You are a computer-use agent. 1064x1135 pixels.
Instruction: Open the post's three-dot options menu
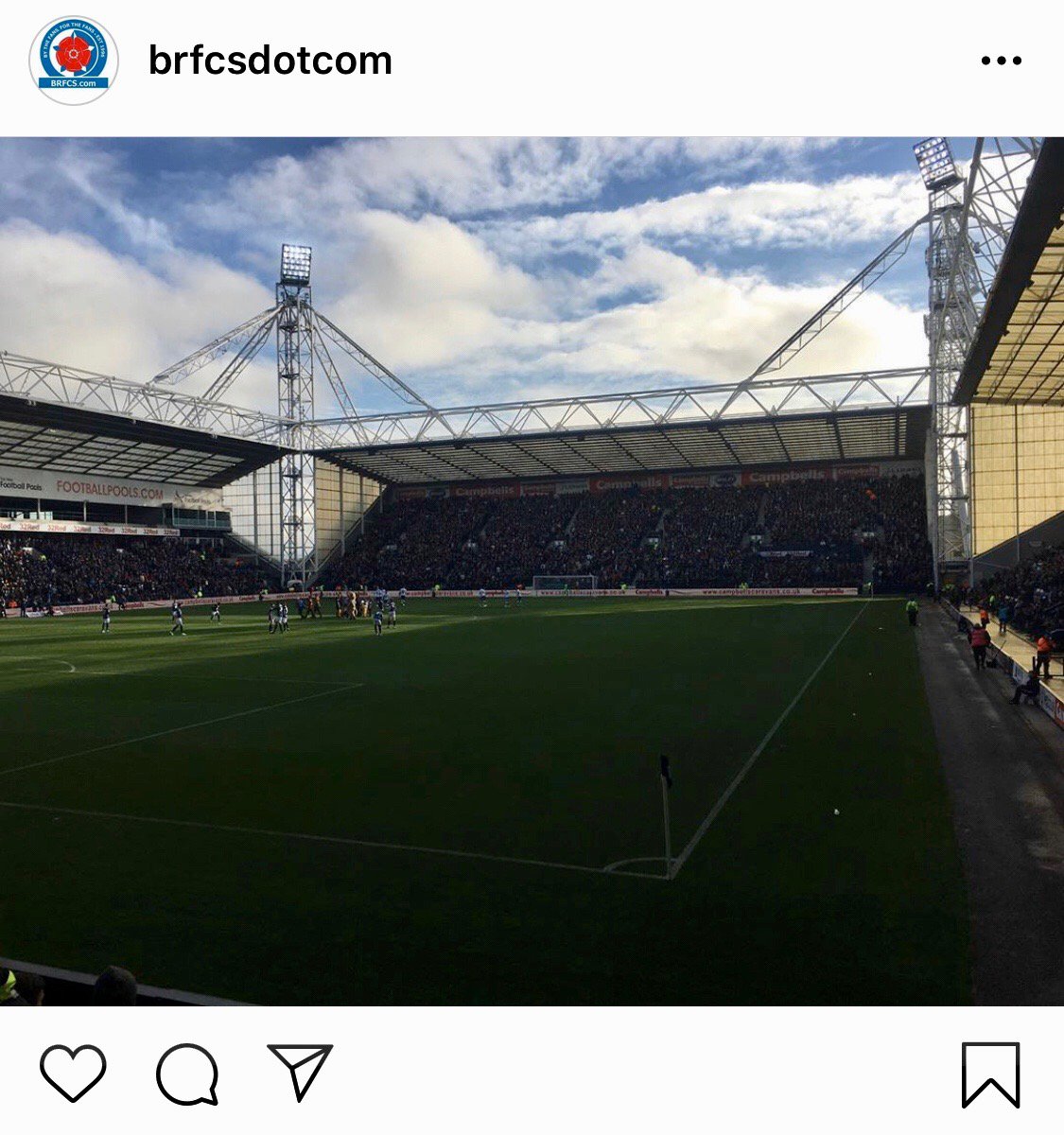tap(1001, 61)
